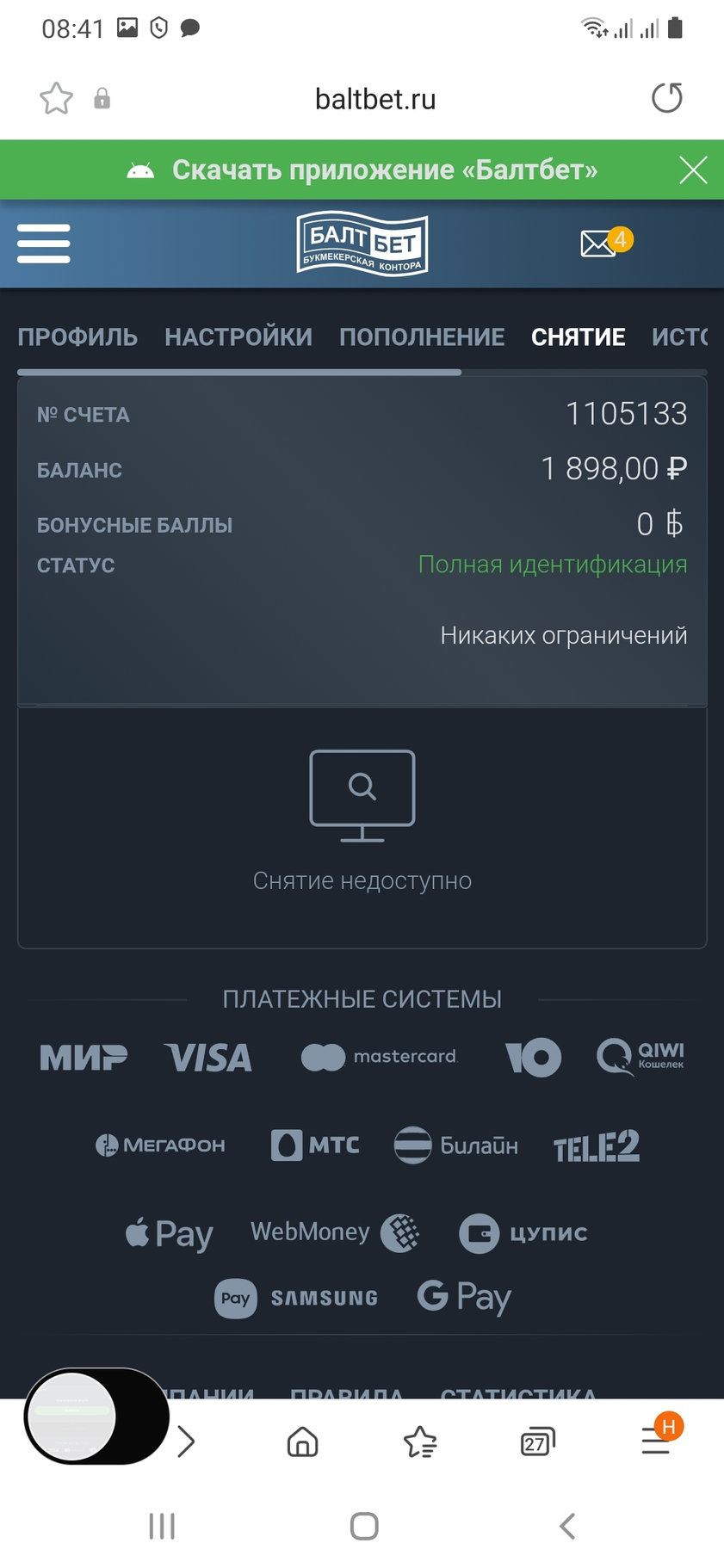
Task: Open the partially visible История tab
Action: (x=680, y=336)
